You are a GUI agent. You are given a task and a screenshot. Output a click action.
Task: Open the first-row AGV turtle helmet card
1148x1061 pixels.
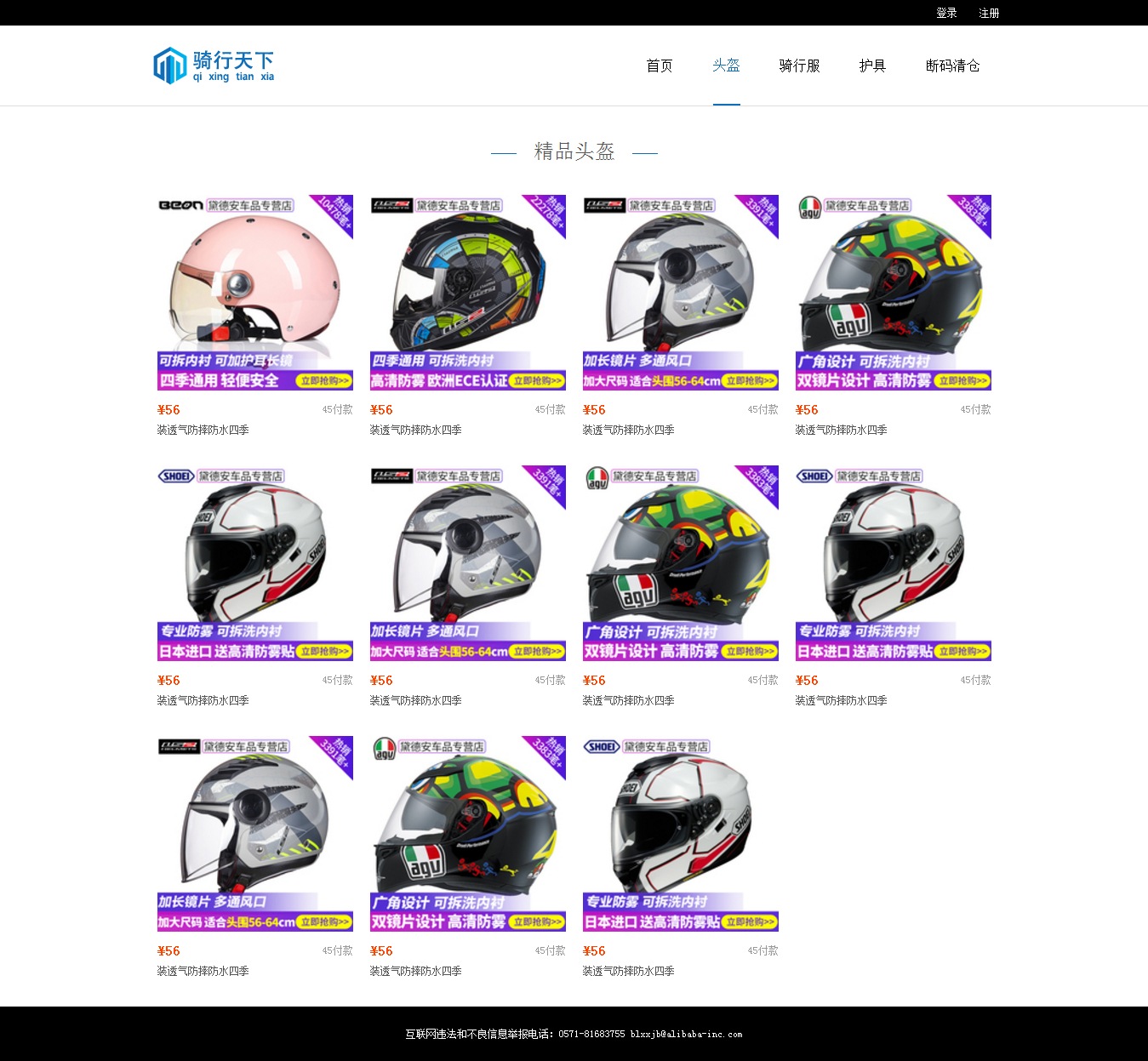(893, 293)
